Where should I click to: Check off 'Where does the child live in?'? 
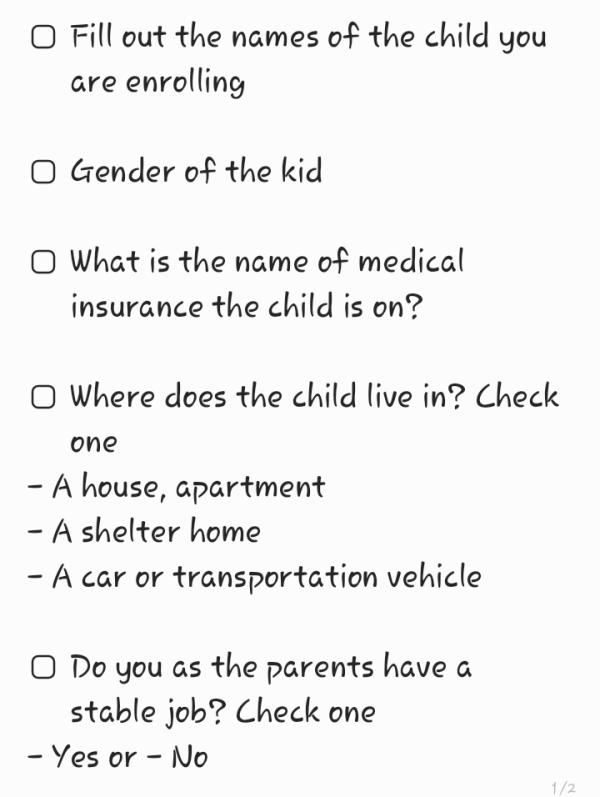coord(42,398)
